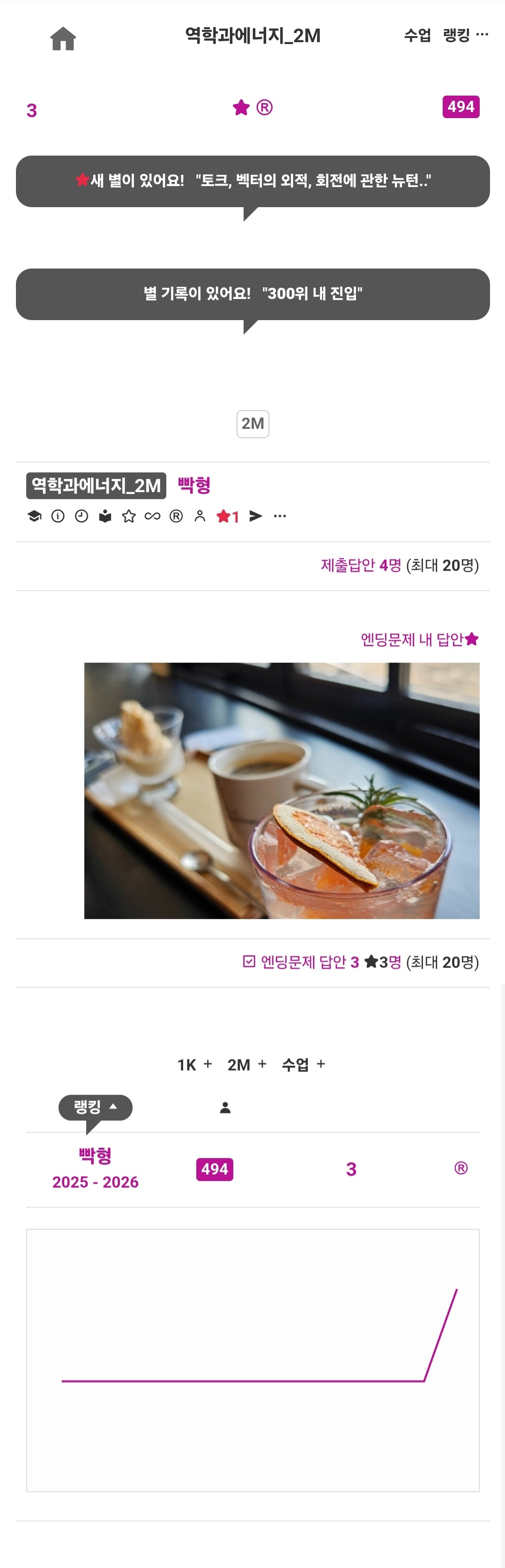
Task: Open the 수업 tab at top
Action: (x=417, y=35)
